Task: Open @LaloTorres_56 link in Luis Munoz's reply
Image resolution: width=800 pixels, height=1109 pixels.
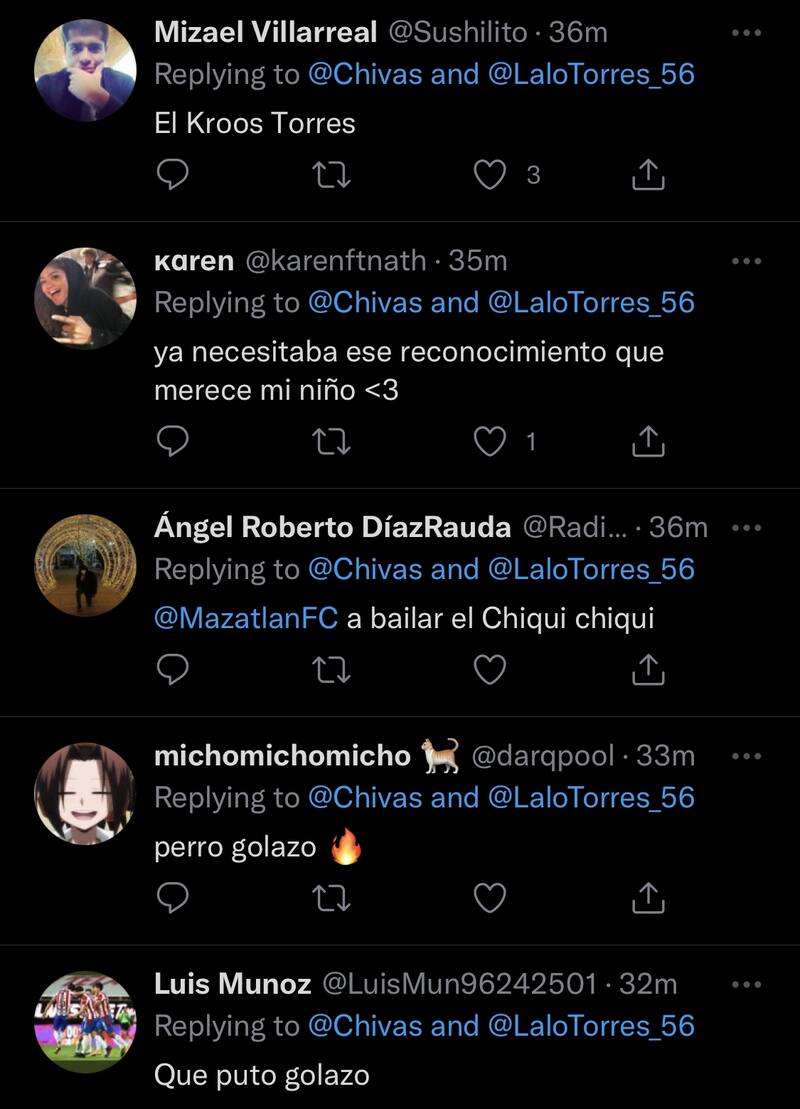Action: pos(590,1025)
